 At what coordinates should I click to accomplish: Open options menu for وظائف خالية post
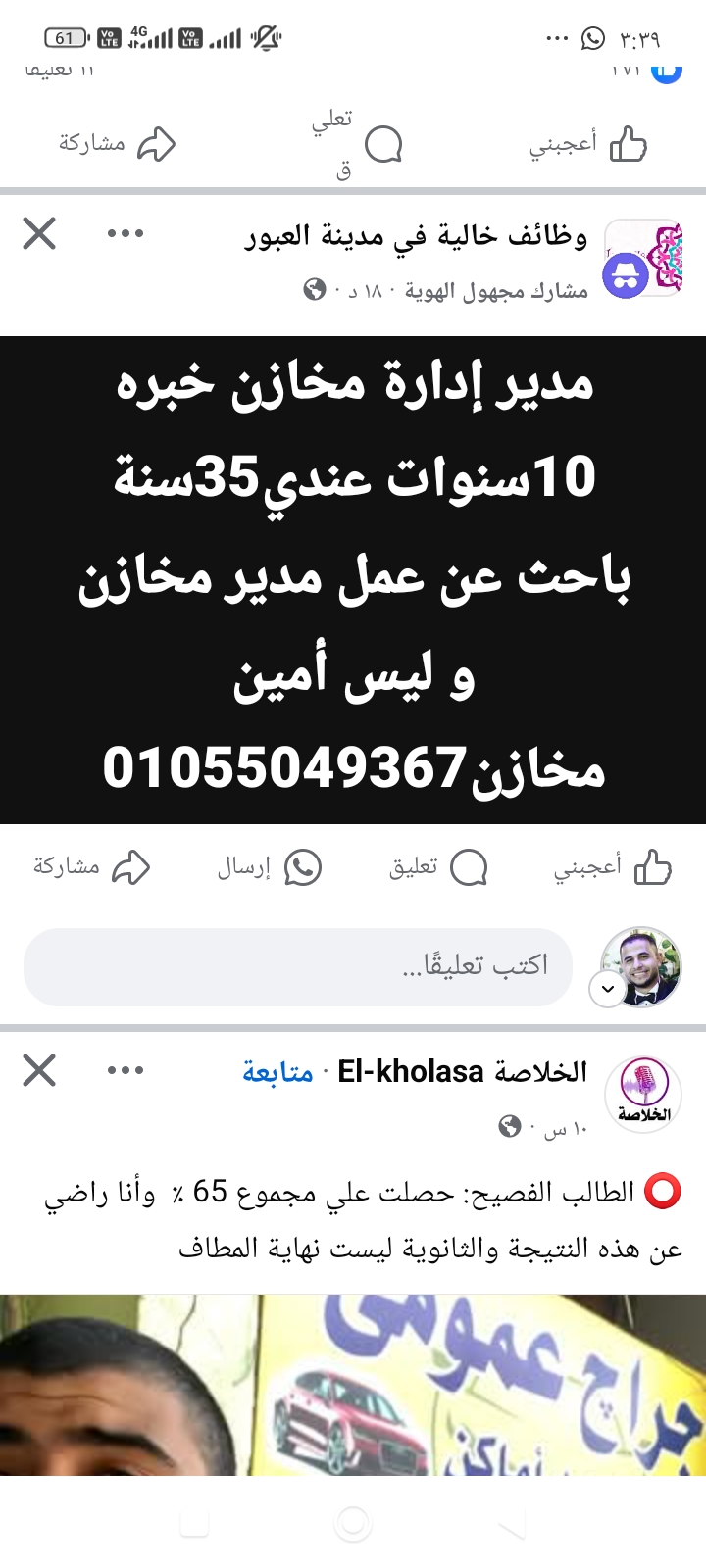tap(126, 234)
